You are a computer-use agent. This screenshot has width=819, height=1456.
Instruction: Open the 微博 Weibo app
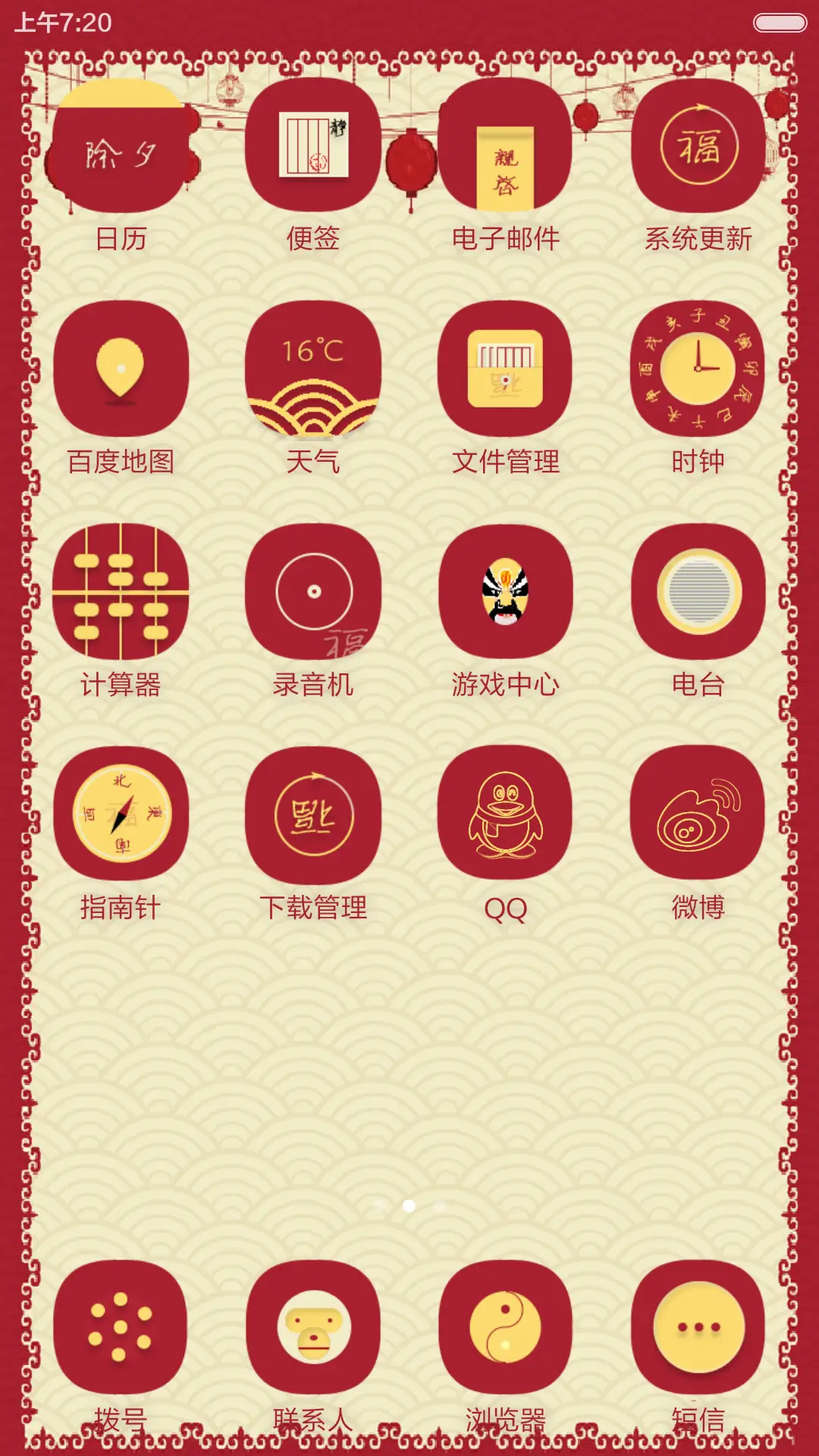pos(698,814)
